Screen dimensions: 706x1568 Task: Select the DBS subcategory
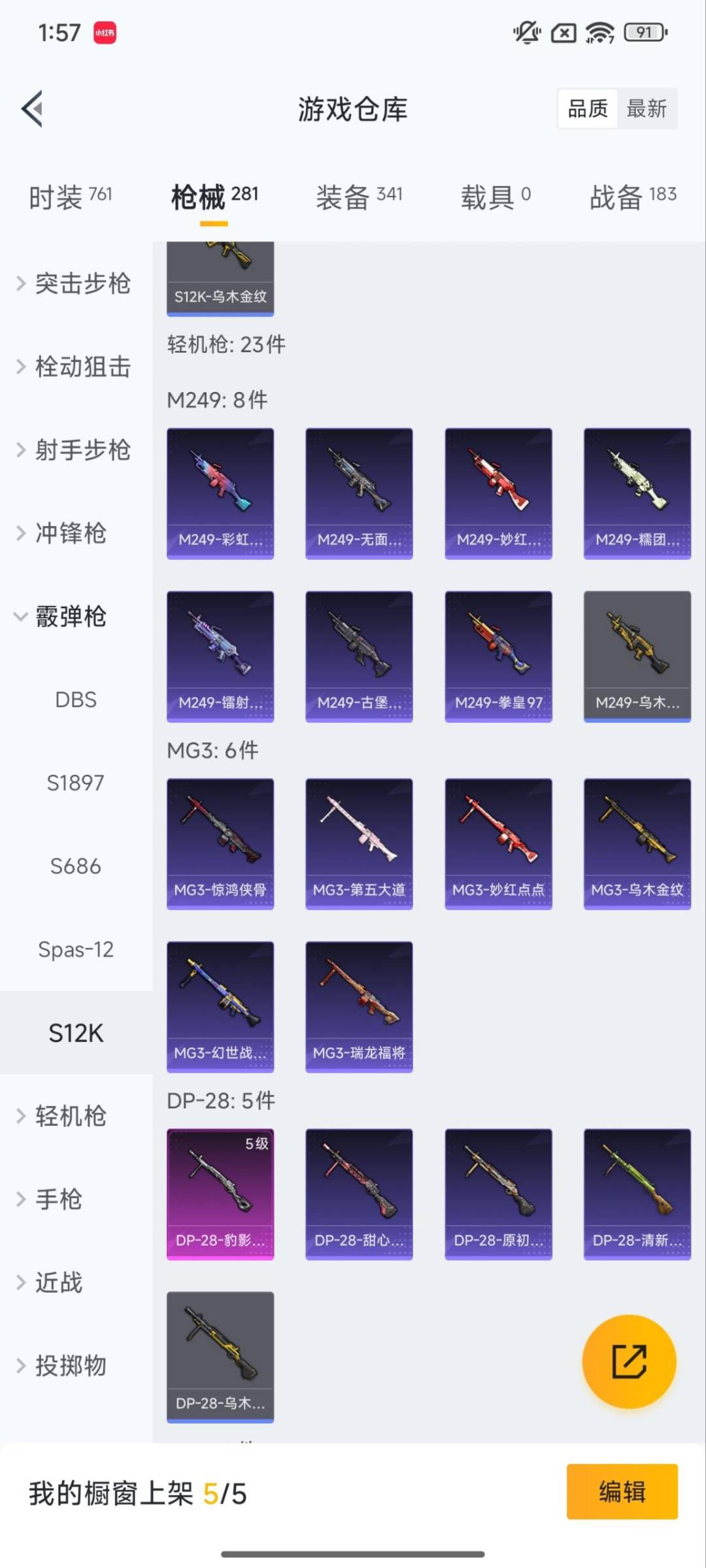tap(75, 699)
